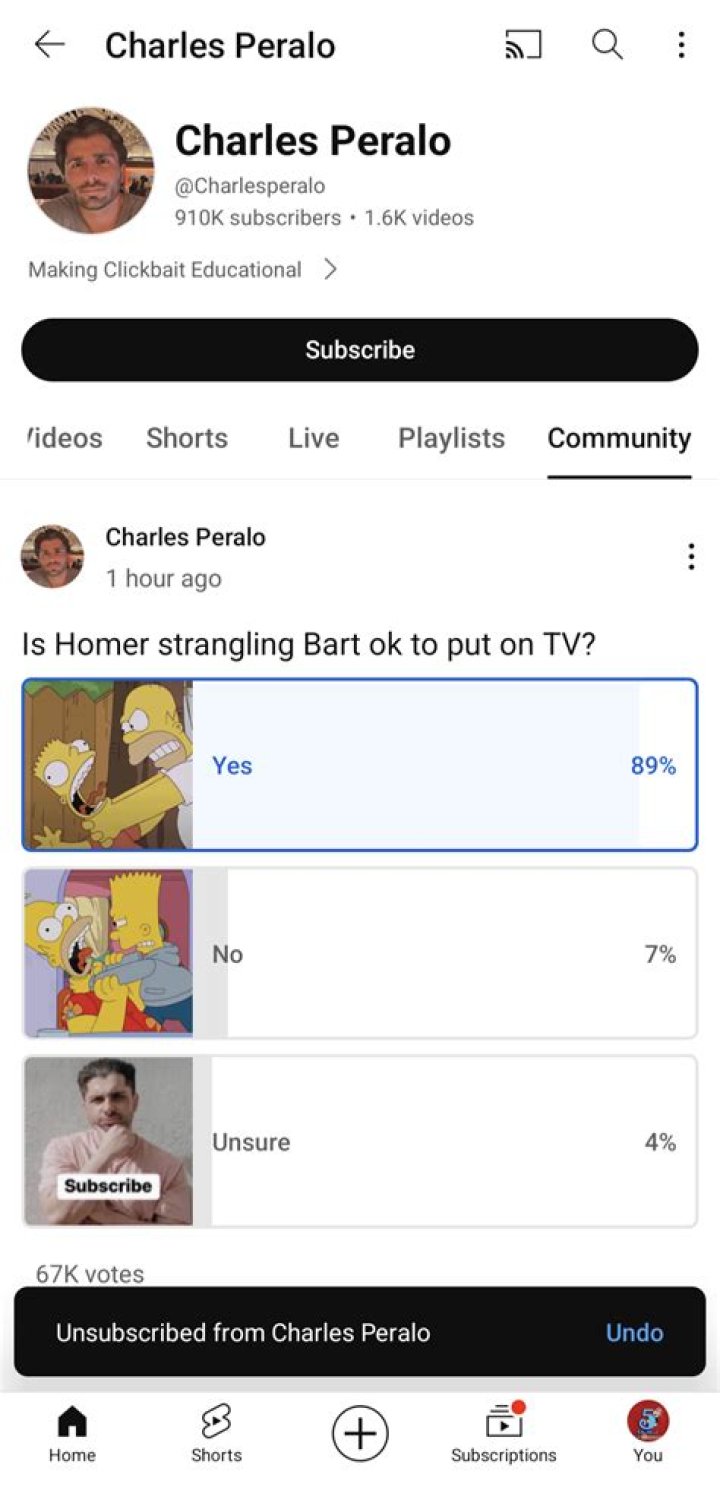Open the search icon in the top bar
This screenshot has height=1487, width=720.
coord(605,44)
